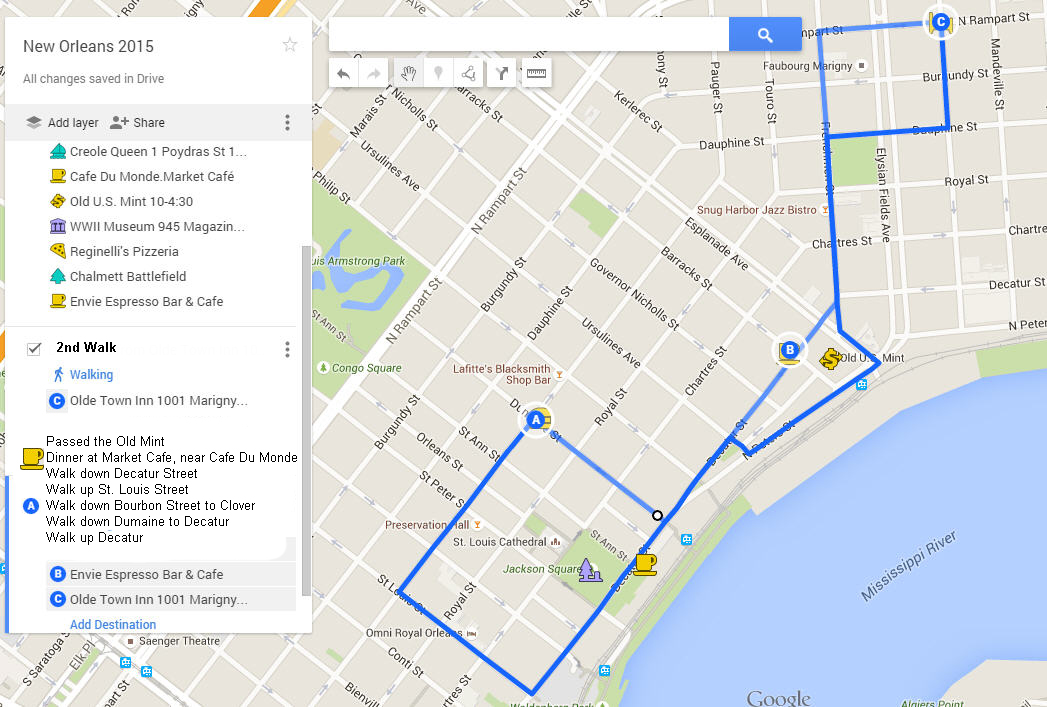This screenshot has width=1047, height=707.
Task: Open the Old U.S. Mint 10-4:30 entry
Action: (130, 201)
